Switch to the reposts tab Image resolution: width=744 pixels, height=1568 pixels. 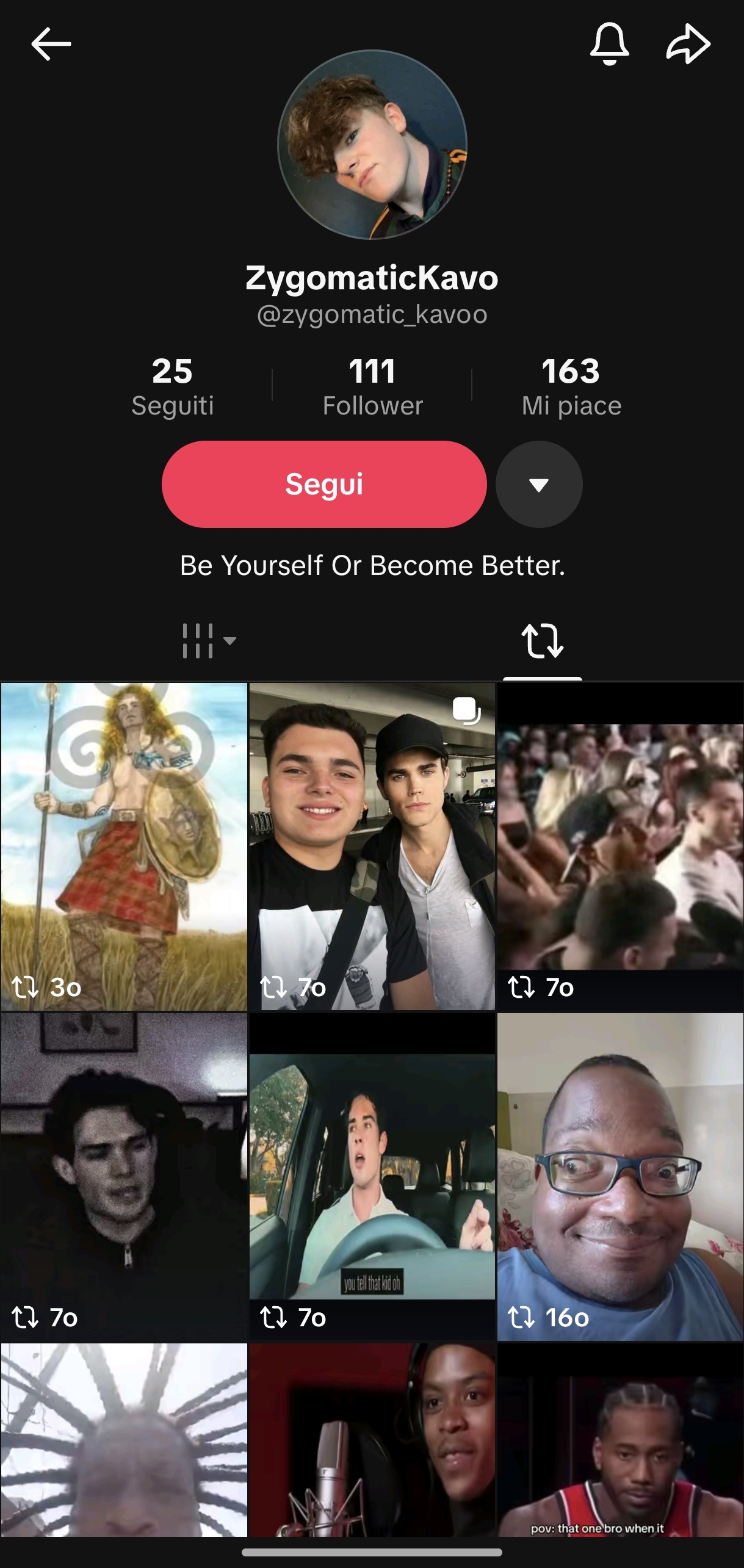(x=542, y=641)
